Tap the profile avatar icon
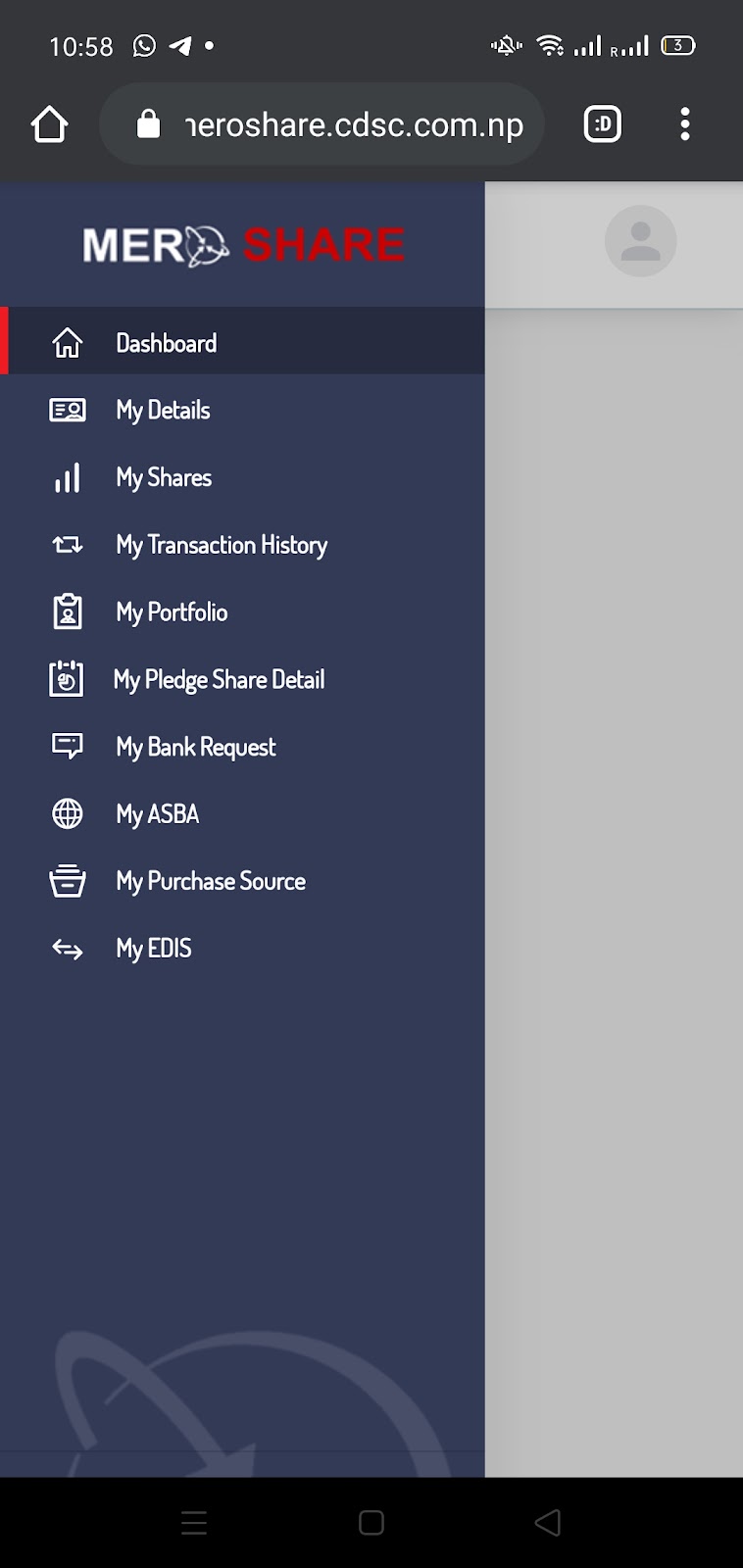743x1568 pixels. [x=640, y=241]
